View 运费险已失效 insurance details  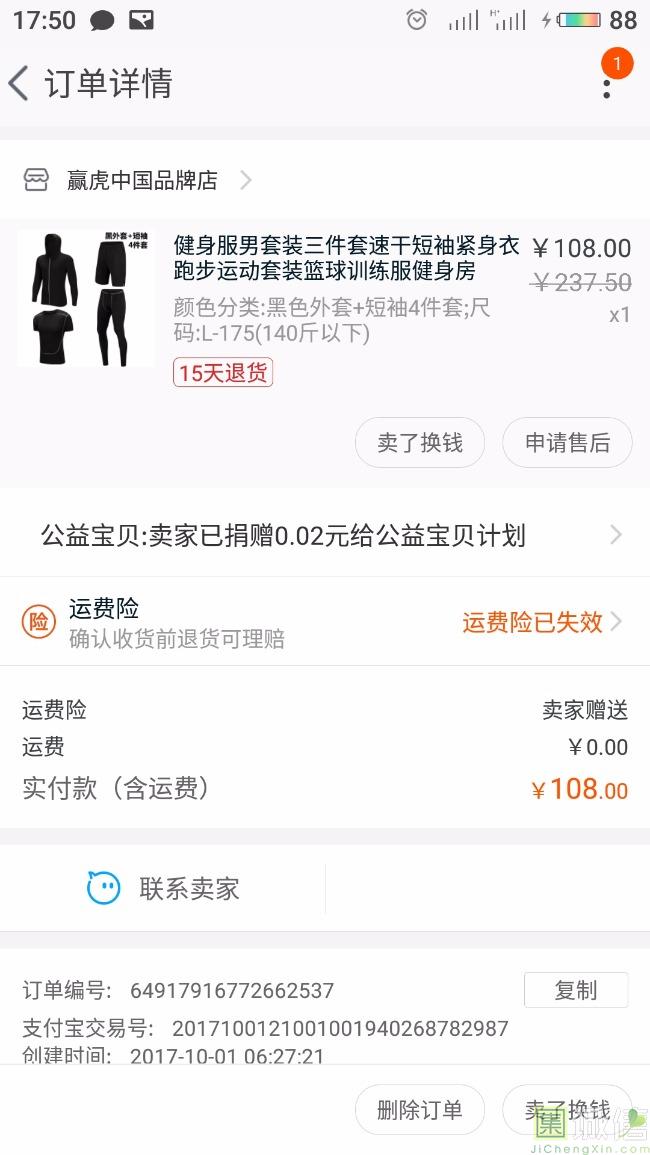click(x=540, y=622)
